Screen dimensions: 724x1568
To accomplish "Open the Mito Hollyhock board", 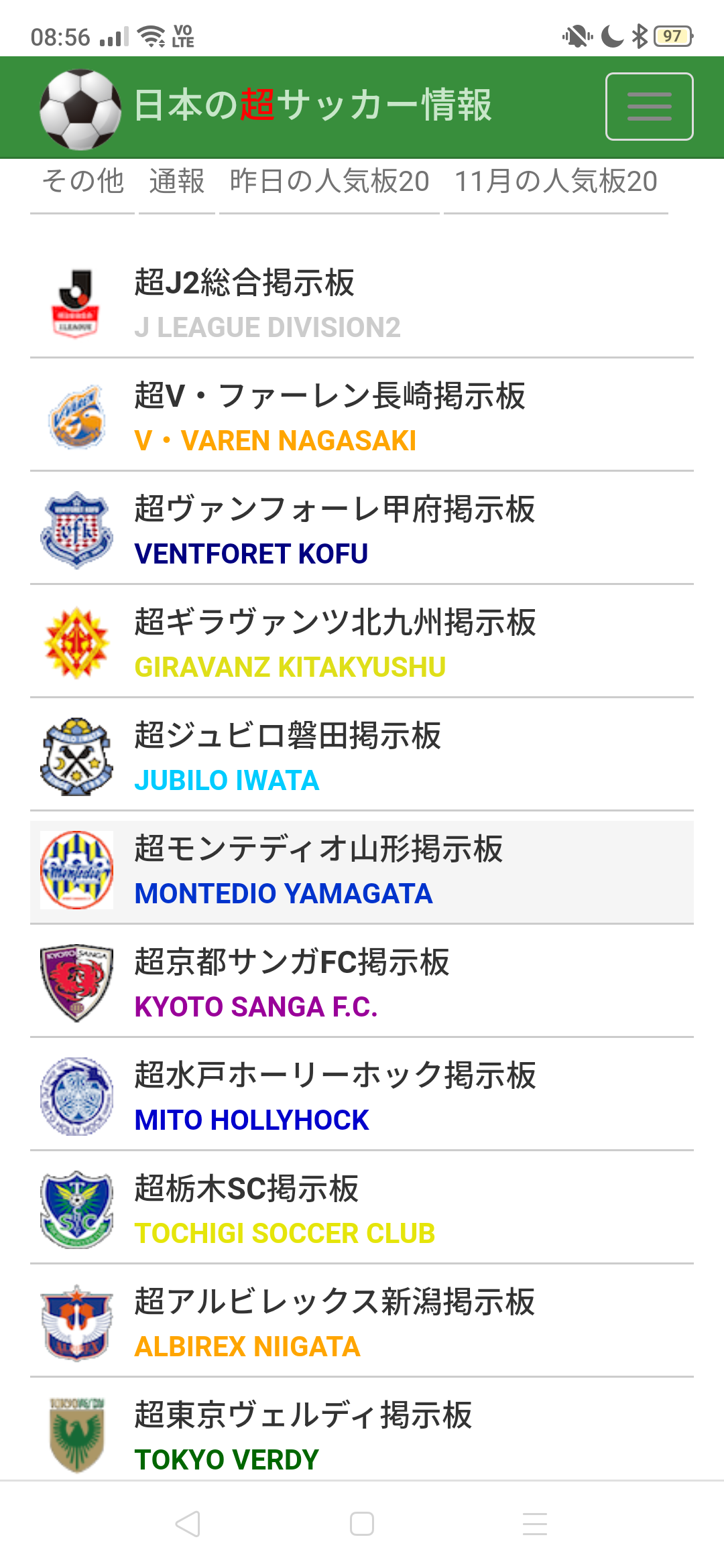I will pyautogui.click(x=362, y=1096).
